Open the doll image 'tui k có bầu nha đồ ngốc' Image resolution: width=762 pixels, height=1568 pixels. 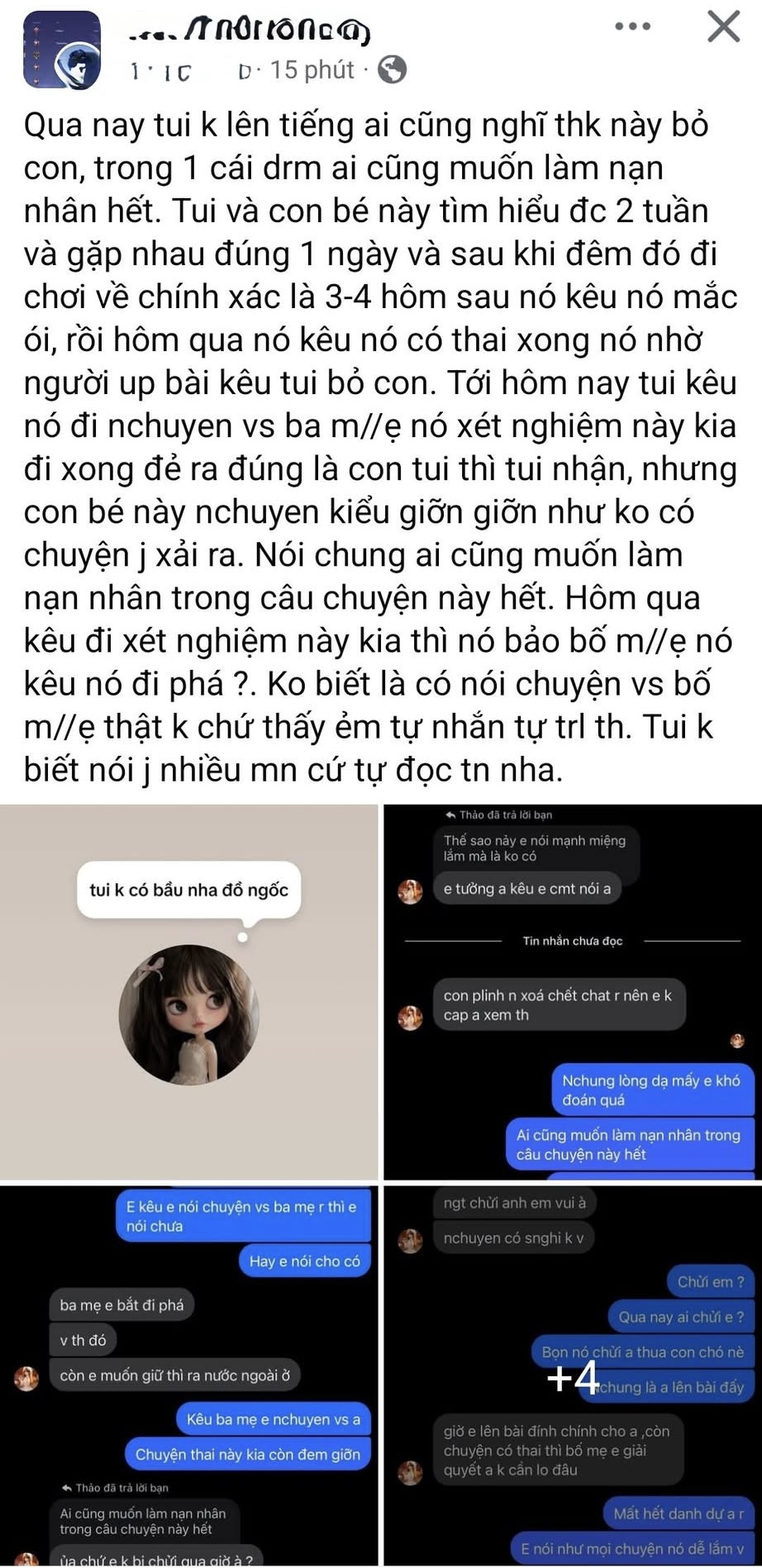coord(188,991)
